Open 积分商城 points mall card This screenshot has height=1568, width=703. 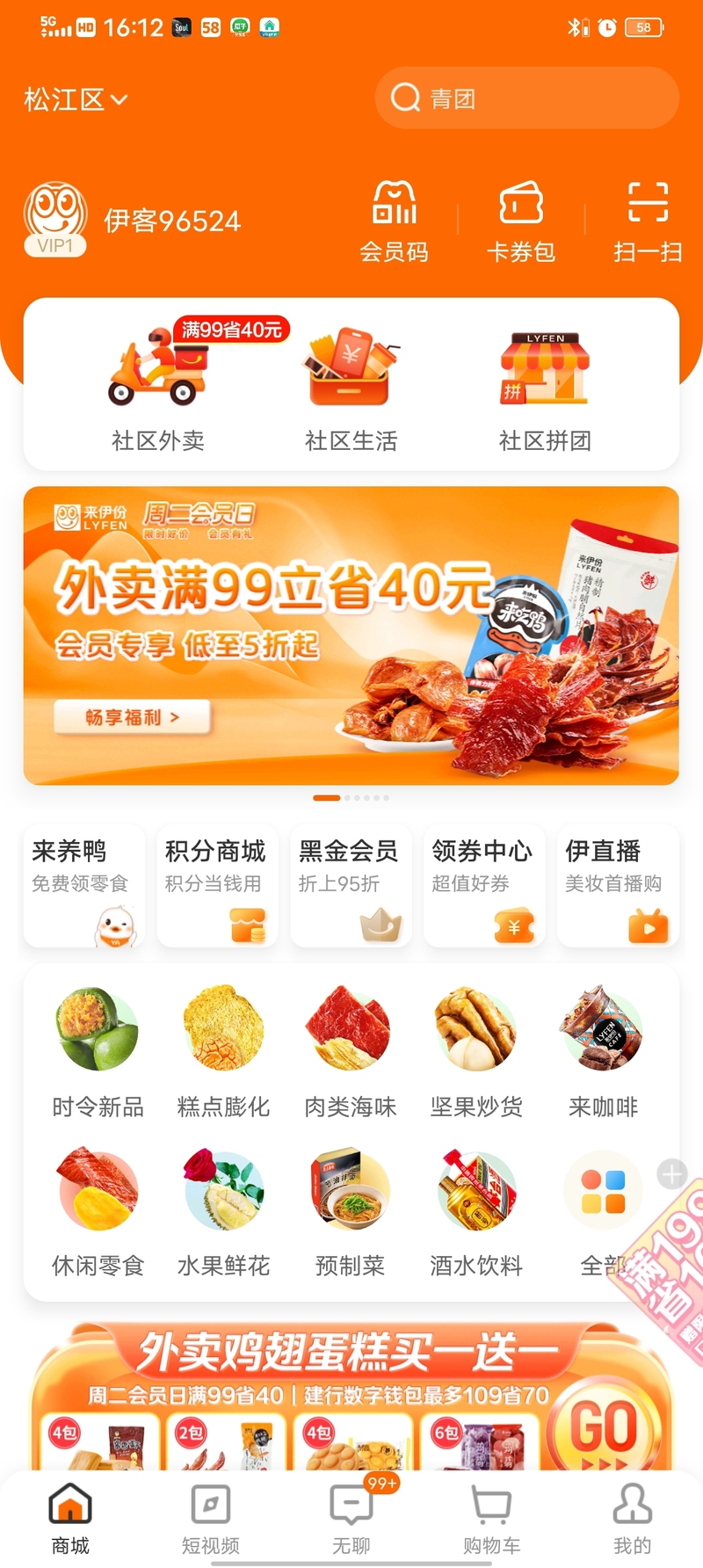click(x=217, y=884)
